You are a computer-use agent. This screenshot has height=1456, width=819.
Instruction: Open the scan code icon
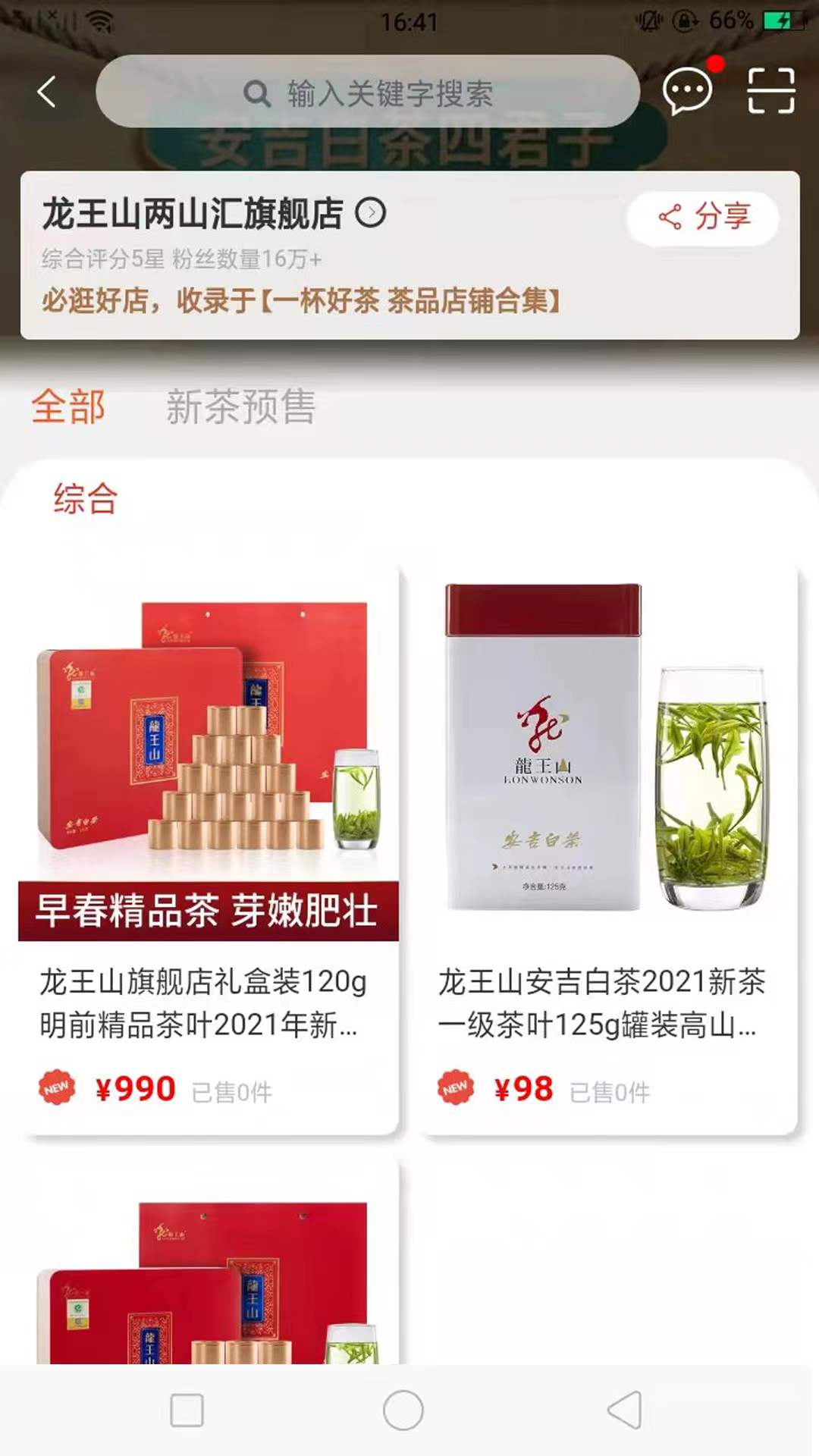(x=770, y=91)
